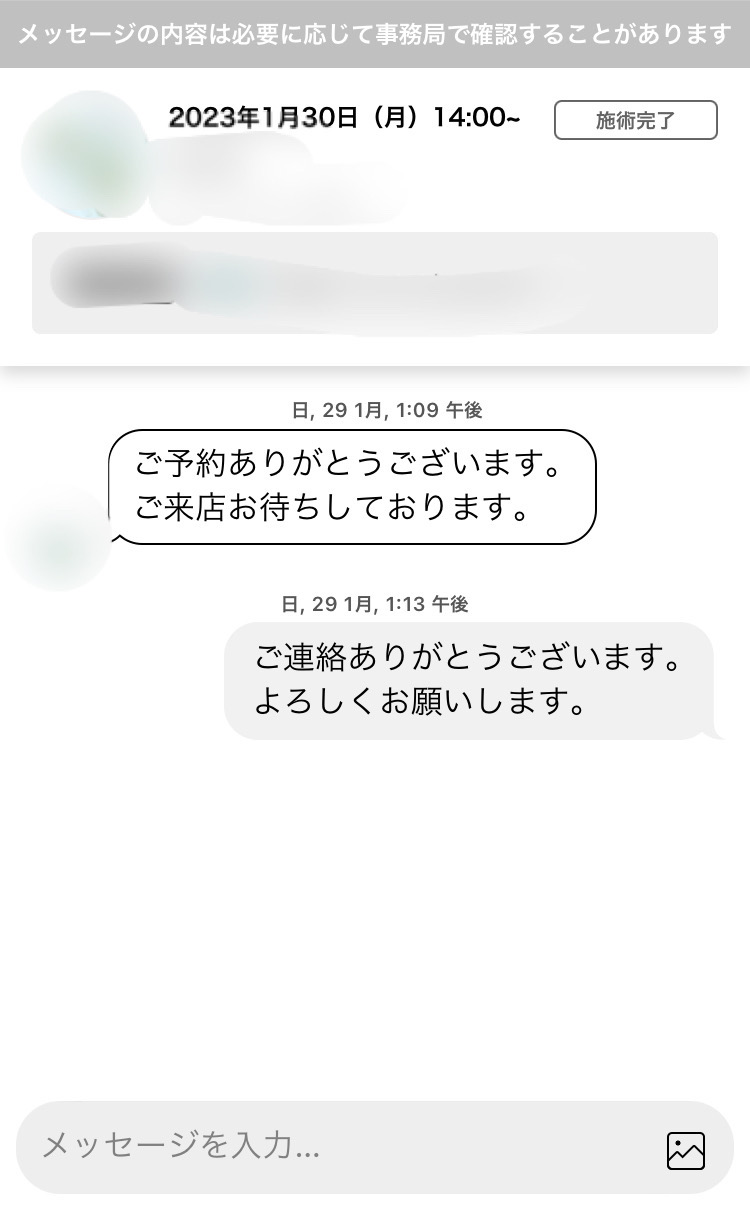
Task: Focus the message input field
Action: click(340, 1146)
